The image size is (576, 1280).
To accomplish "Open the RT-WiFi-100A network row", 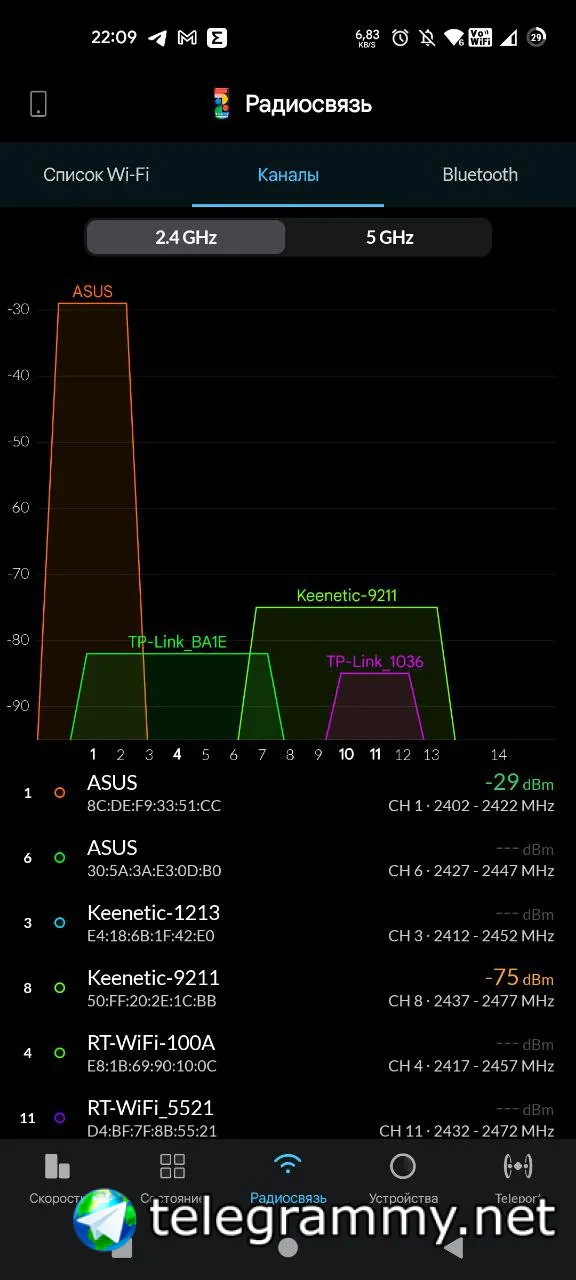I will [288, 1053].
